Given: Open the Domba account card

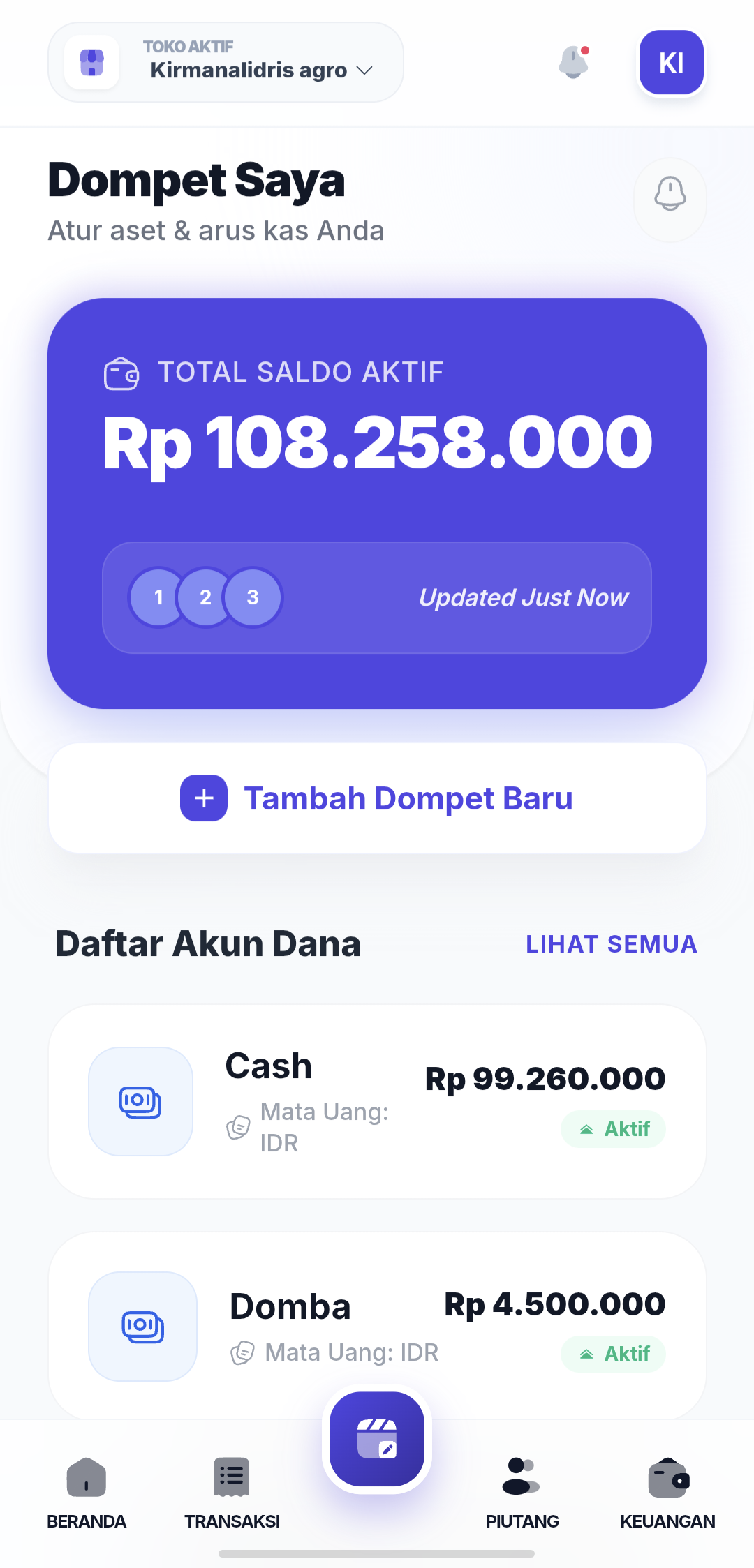Looking at the screenshot, I should tap(377, 1326).
